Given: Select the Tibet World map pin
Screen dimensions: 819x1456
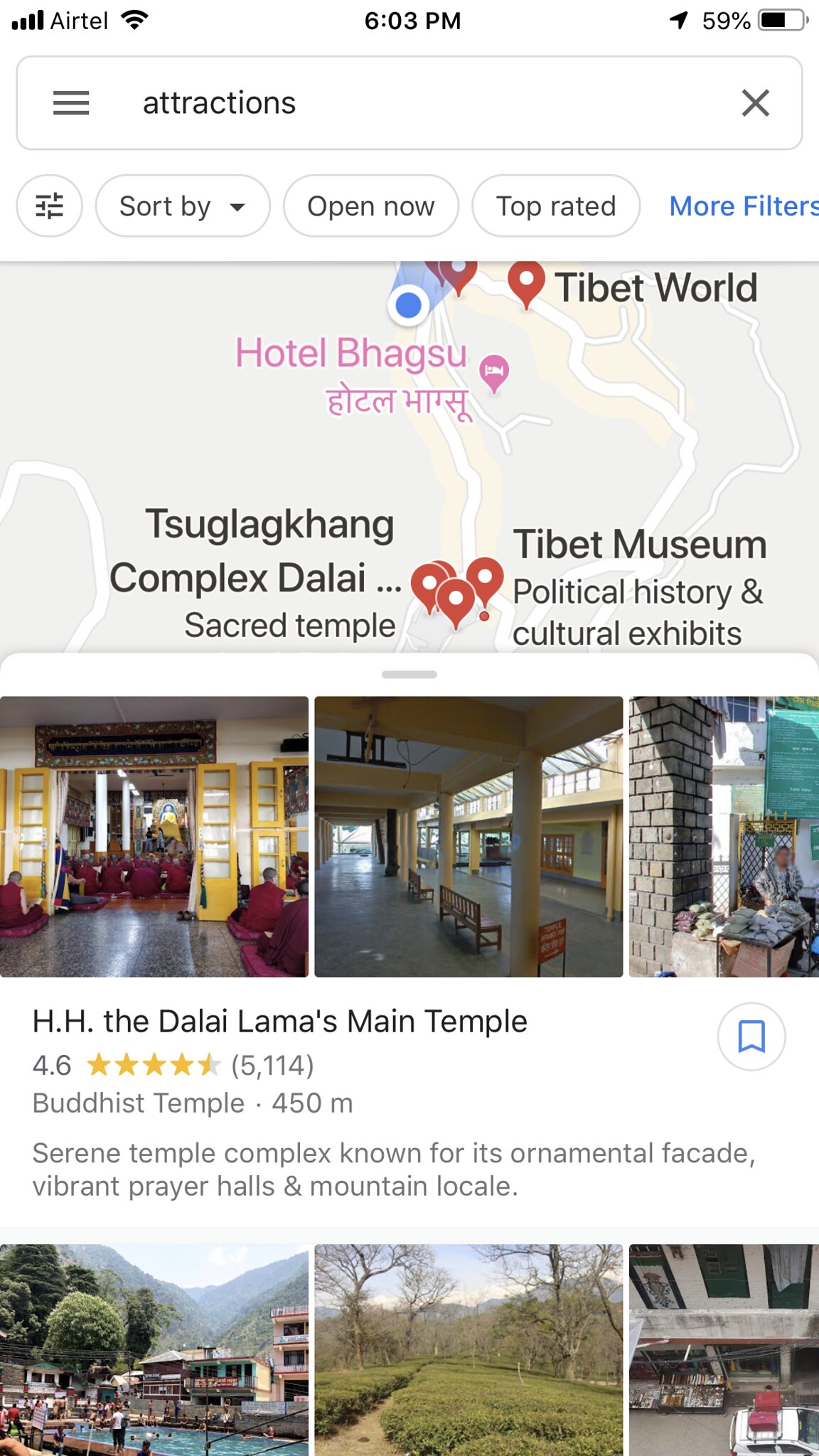Looking at the screenshot, I should (526, 283).
